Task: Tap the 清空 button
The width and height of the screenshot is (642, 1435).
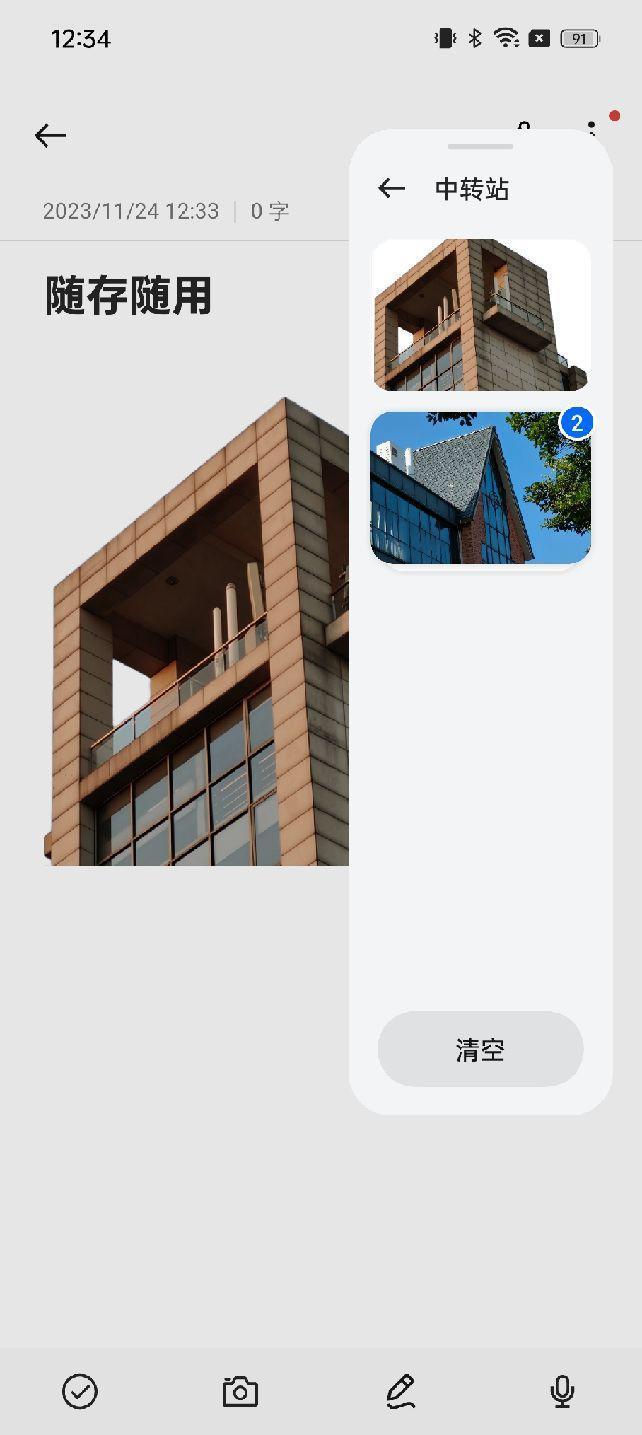Action: (480, 1049)
